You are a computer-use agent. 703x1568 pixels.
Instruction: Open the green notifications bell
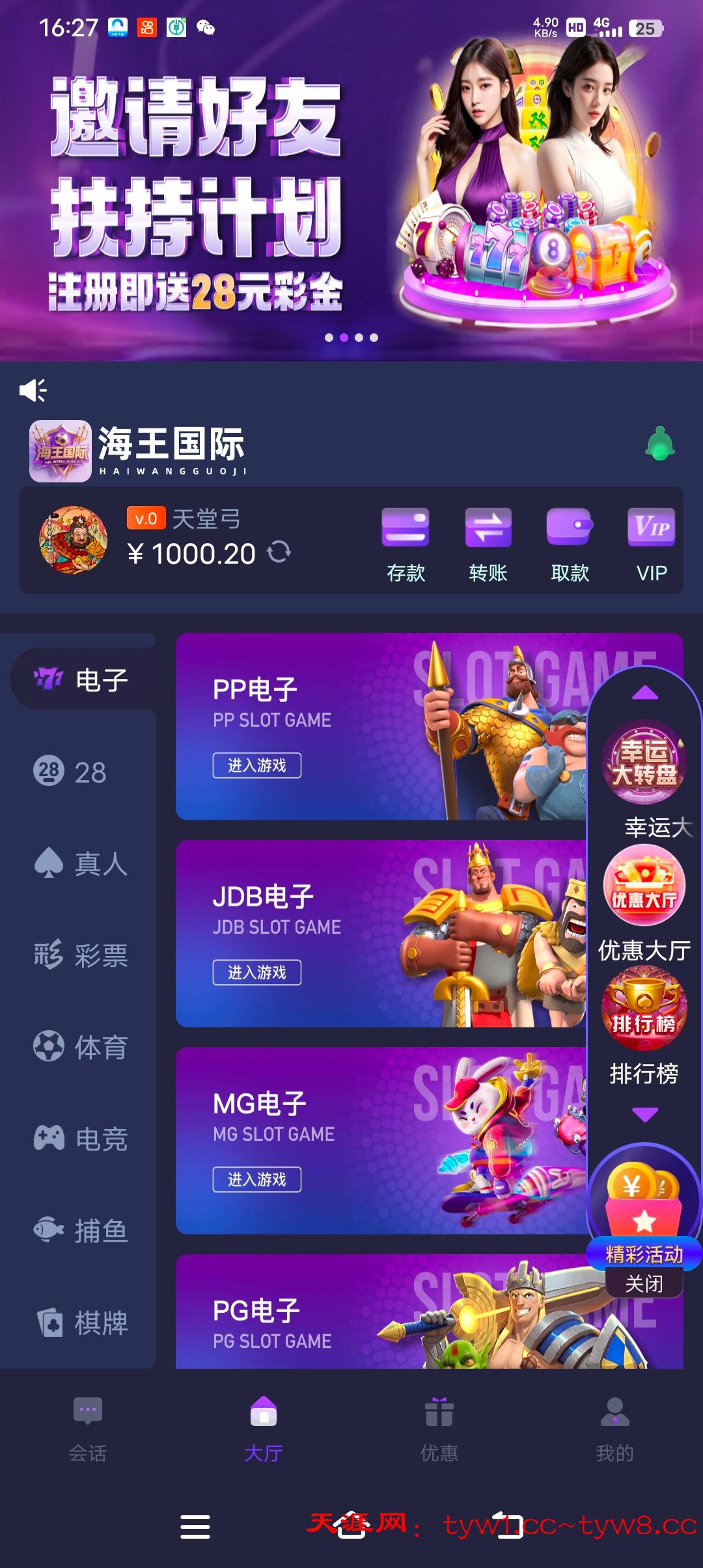pos(659,444)
